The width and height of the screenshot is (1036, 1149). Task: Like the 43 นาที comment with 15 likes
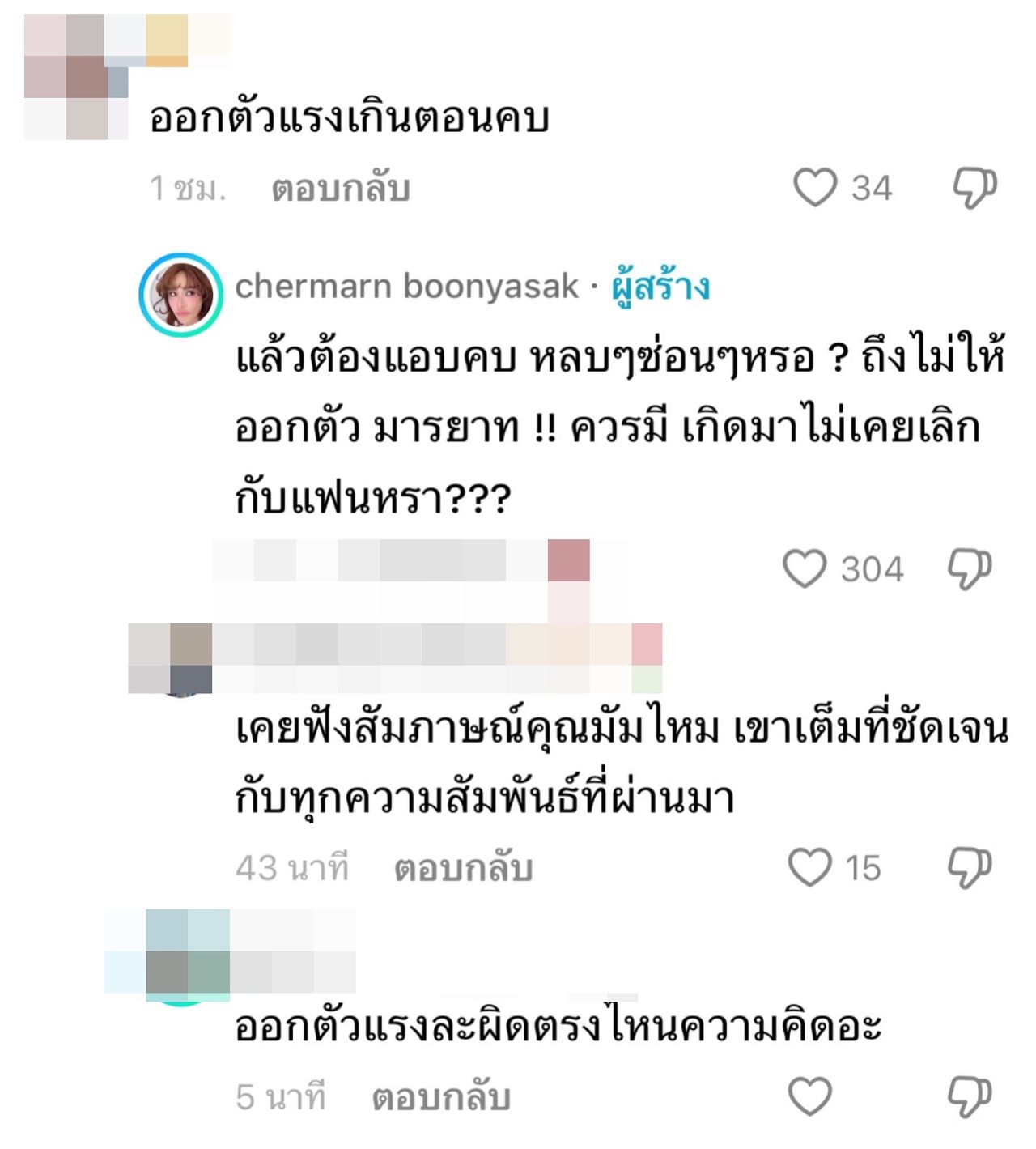[810, 867]
